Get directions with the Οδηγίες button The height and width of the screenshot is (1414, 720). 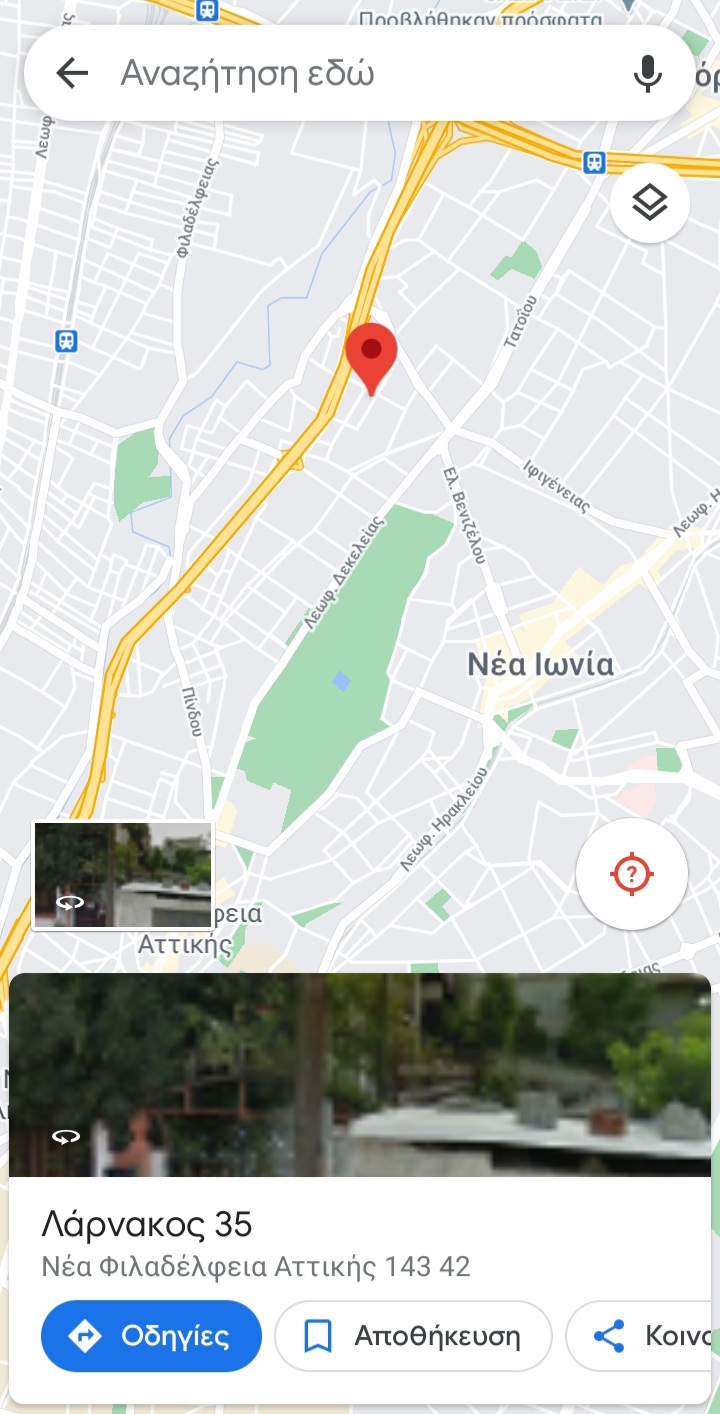tap(151, 1336)
